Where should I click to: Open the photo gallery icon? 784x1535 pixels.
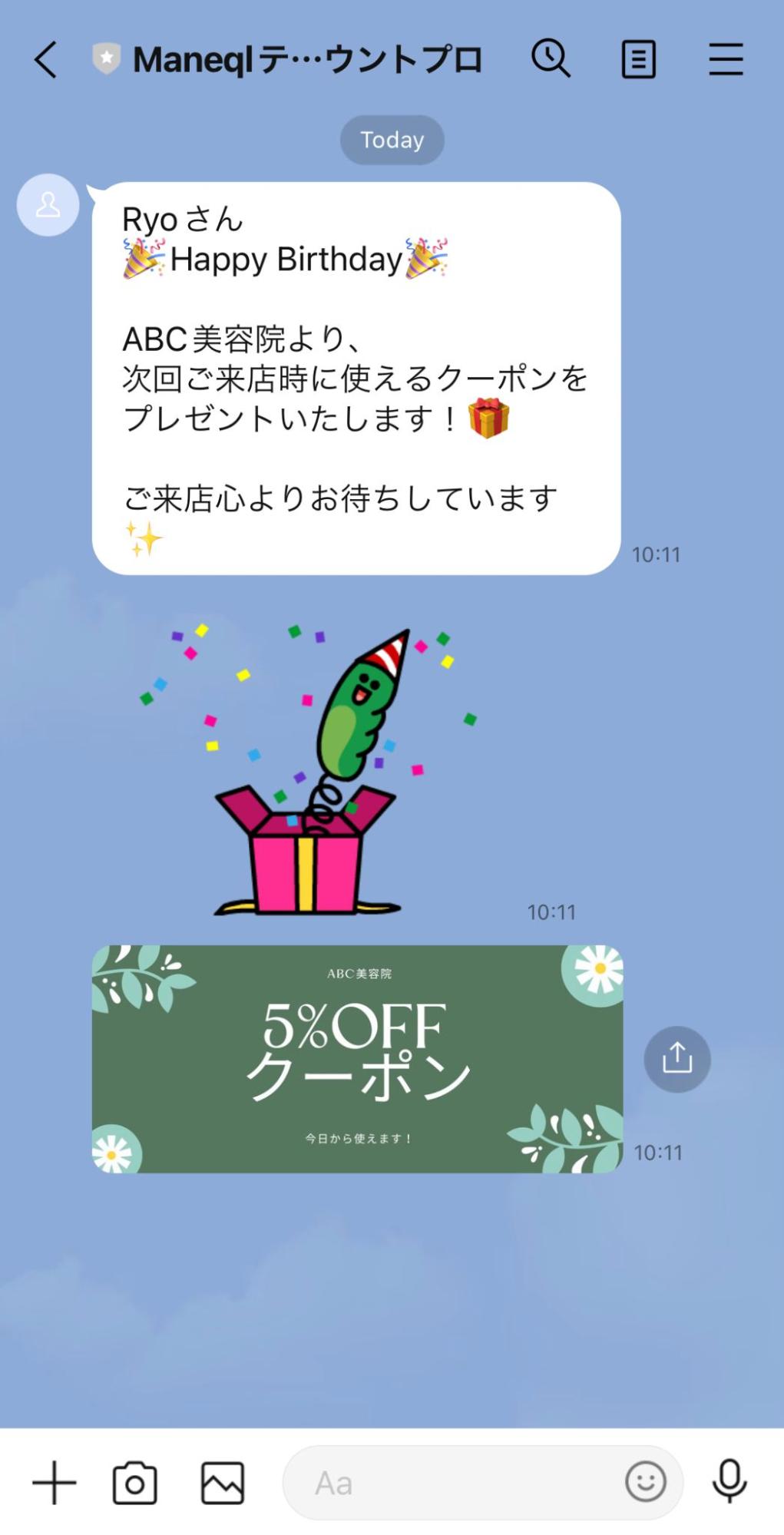222,1483
